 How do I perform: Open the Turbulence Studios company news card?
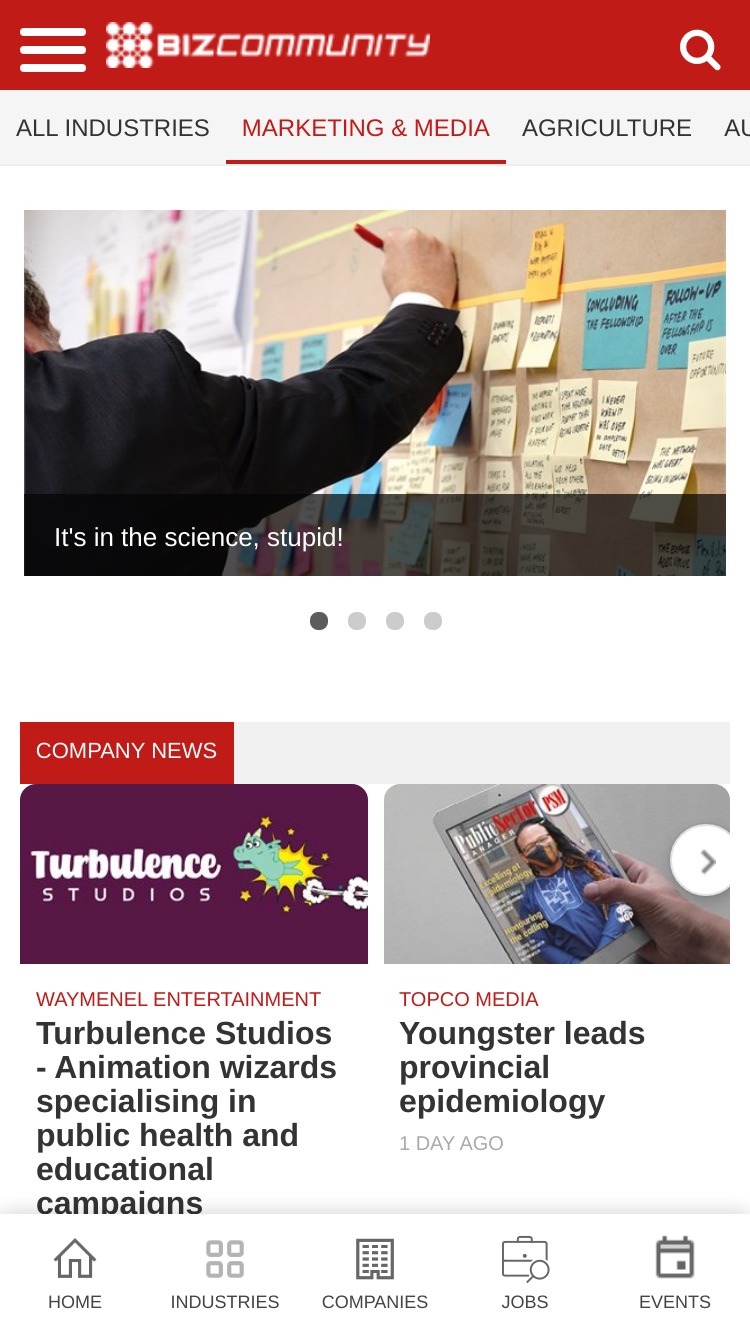[194, 1000]
